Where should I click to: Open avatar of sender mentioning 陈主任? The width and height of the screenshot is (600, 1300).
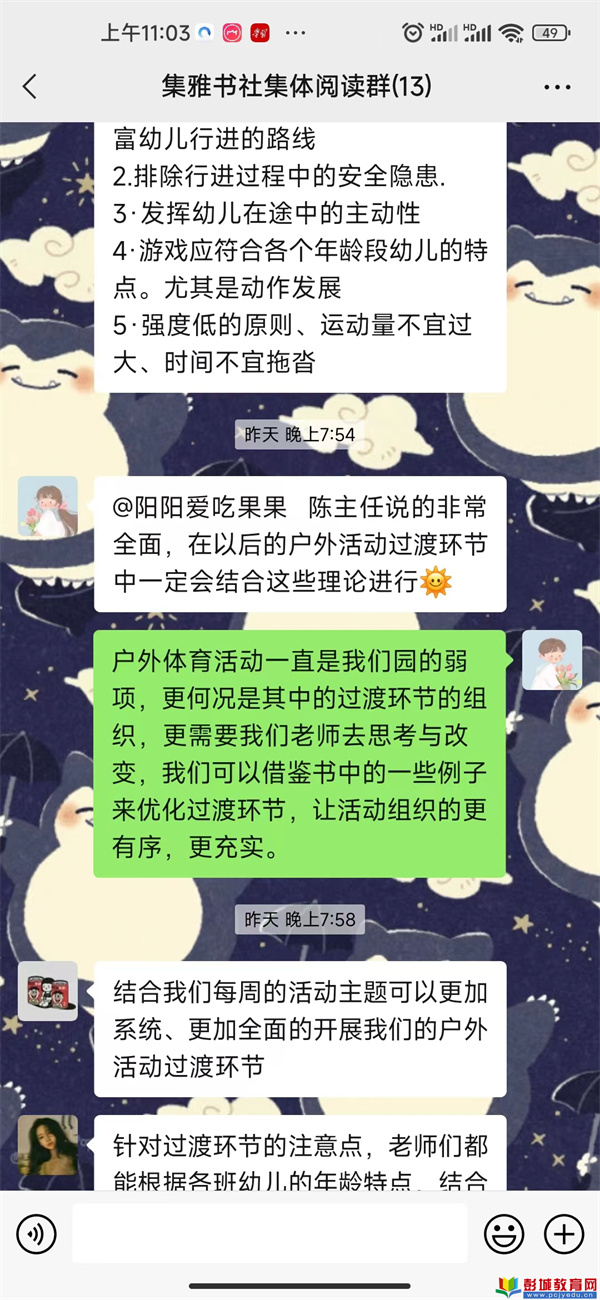click(47, 507)
